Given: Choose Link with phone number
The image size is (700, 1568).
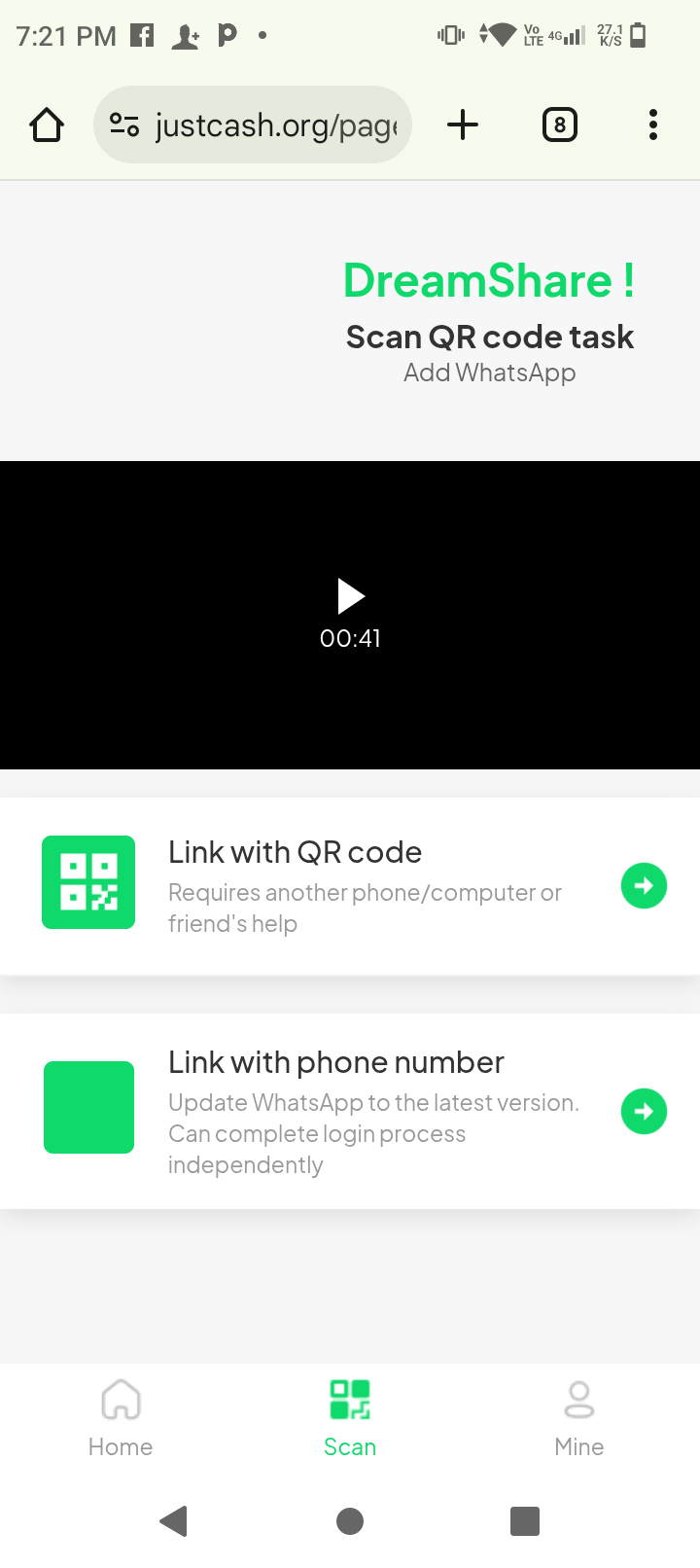Looking at the screenshot, I should 350,1112.
